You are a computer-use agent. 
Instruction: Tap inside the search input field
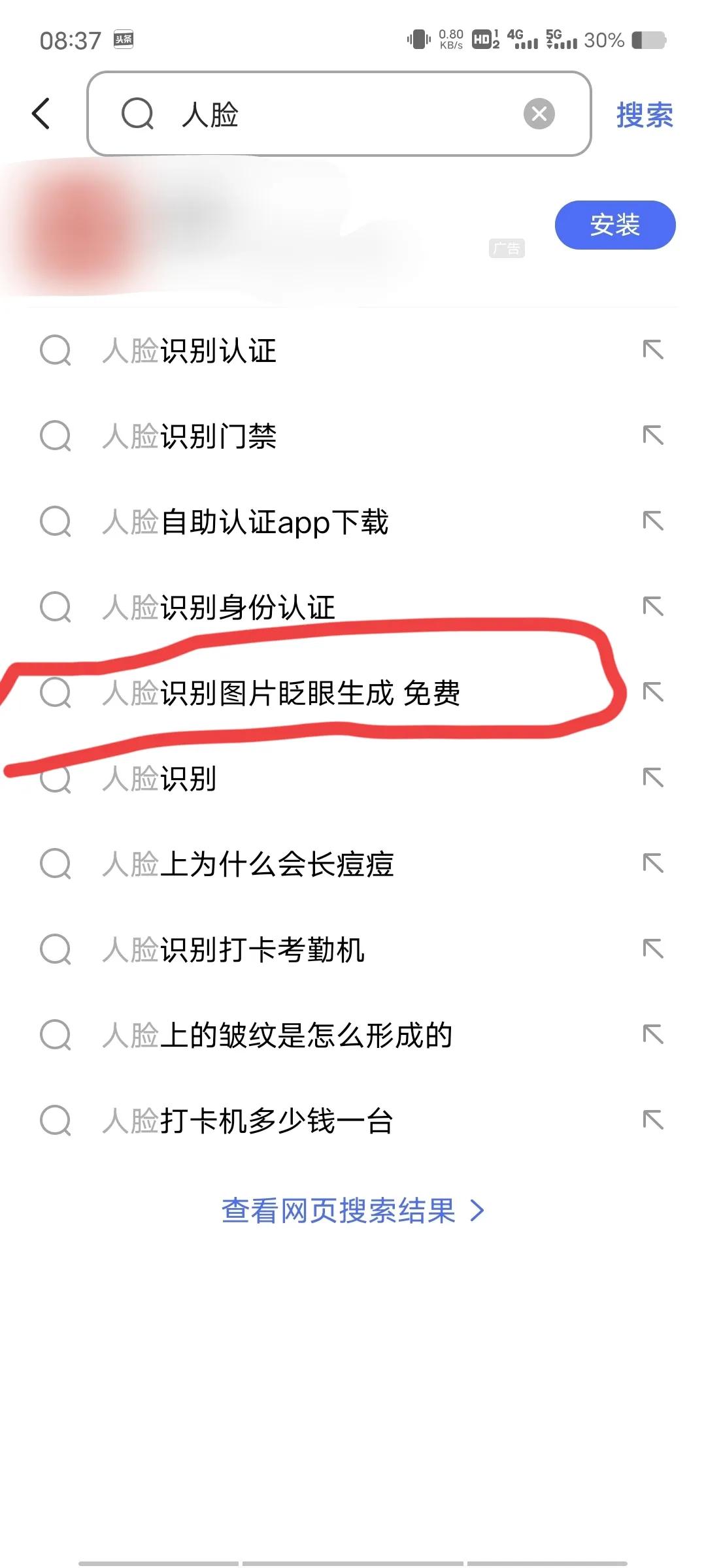[340, 114]
